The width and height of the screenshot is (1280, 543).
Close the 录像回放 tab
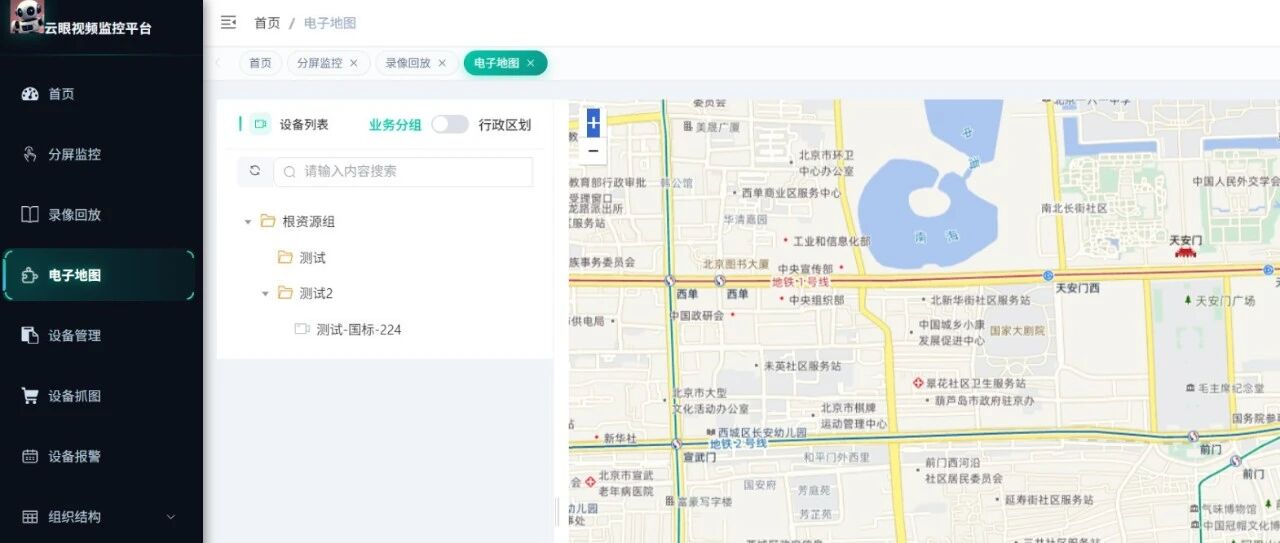tap(442, 63)
